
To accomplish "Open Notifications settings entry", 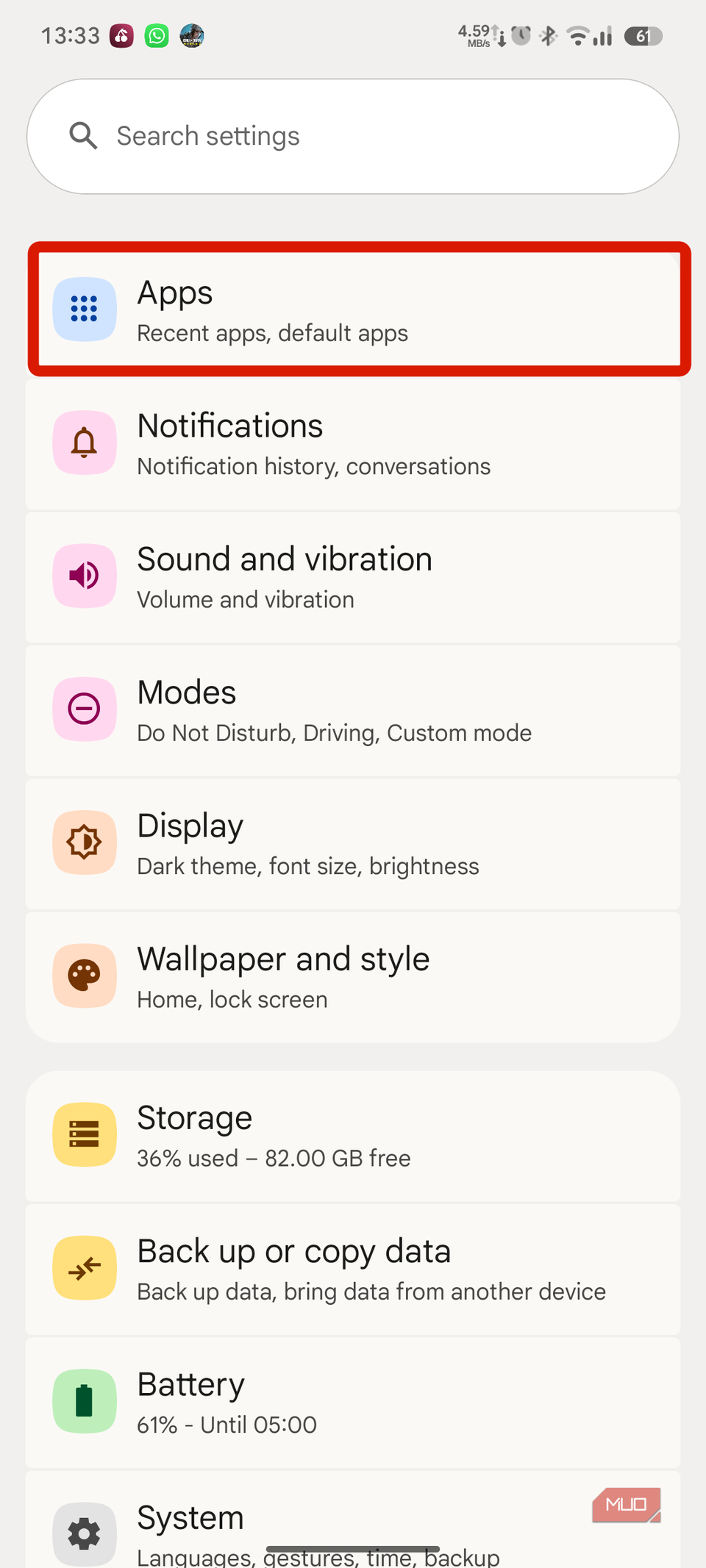I will pyautogui.click(x=353, y=442).
